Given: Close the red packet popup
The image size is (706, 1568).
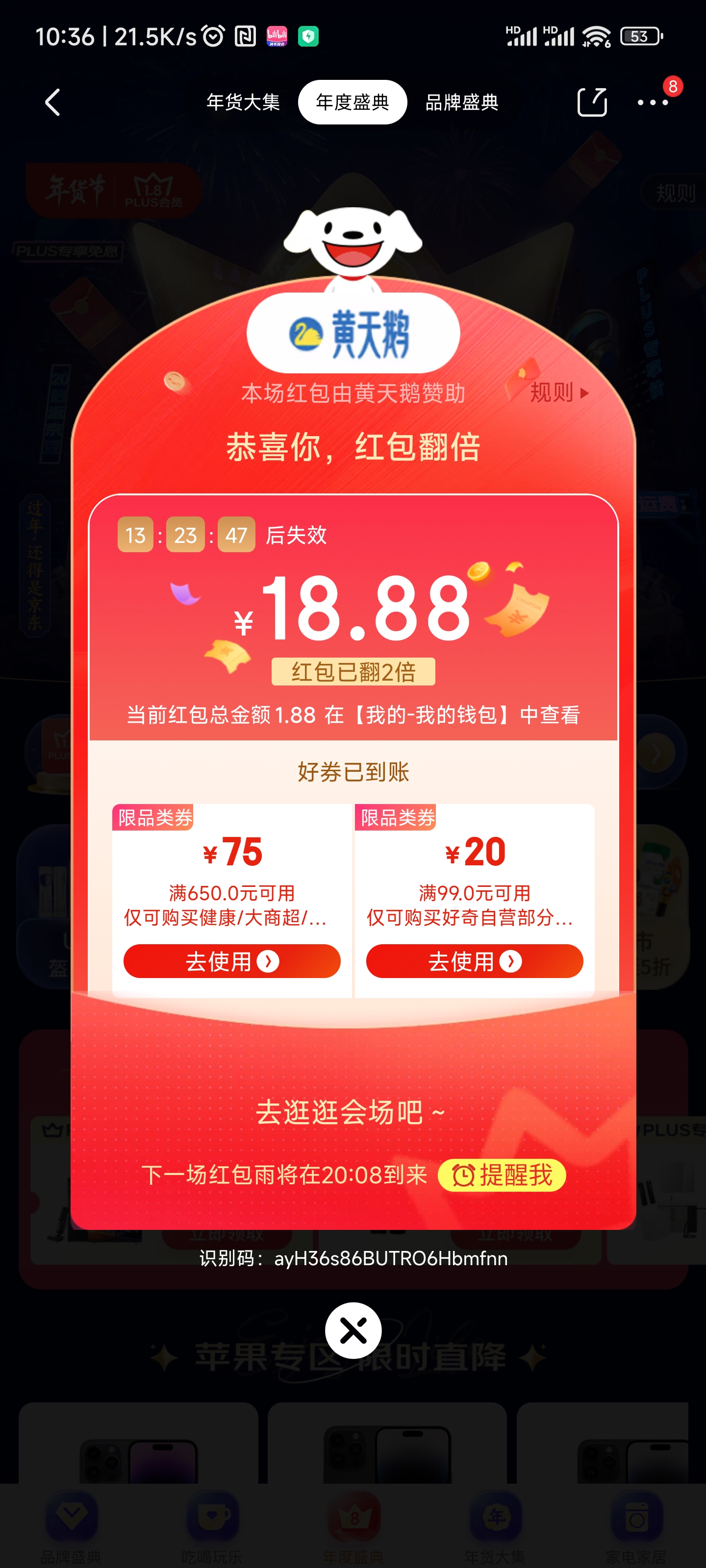Looking at the screenshot, I should point(353,1330).
